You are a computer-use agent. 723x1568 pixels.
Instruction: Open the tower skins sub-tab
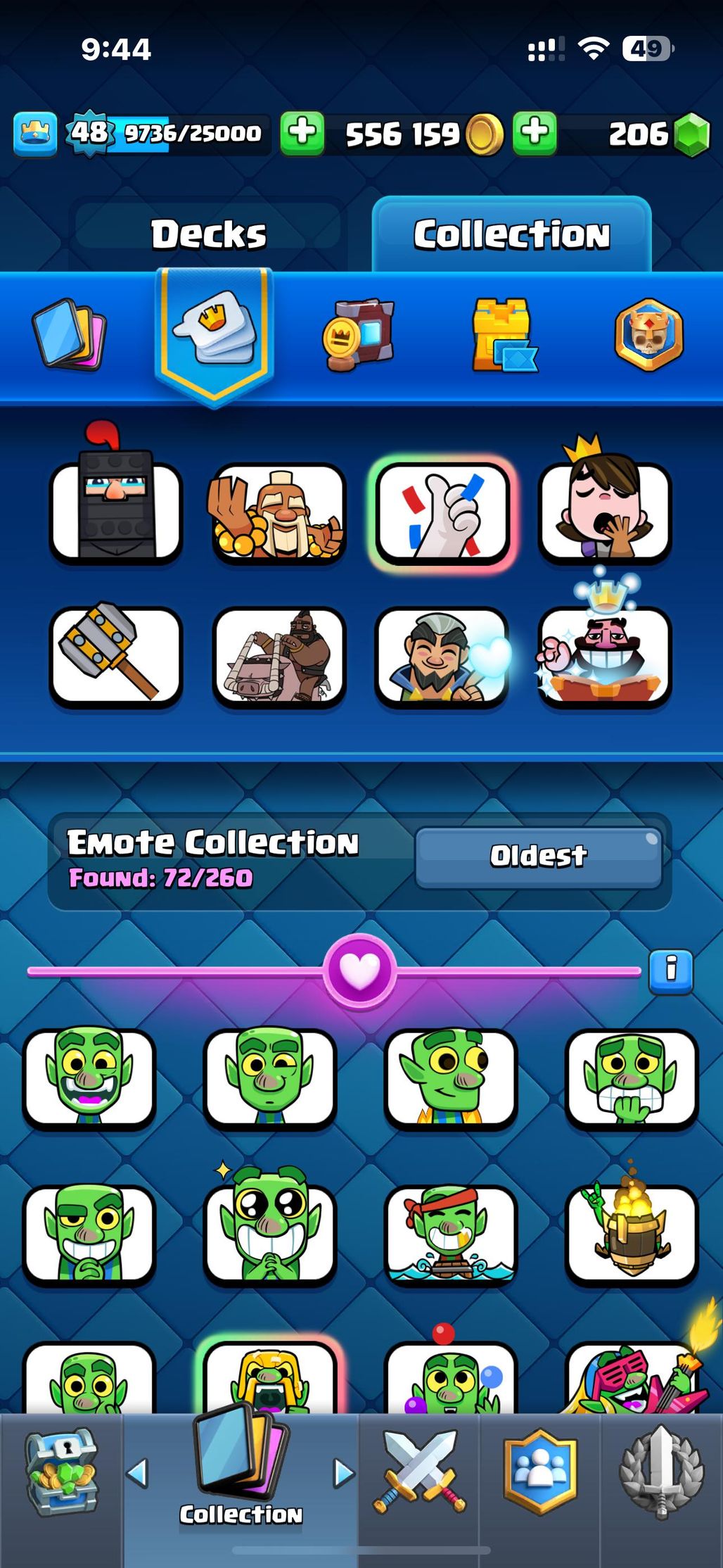[x=504, y=334]
